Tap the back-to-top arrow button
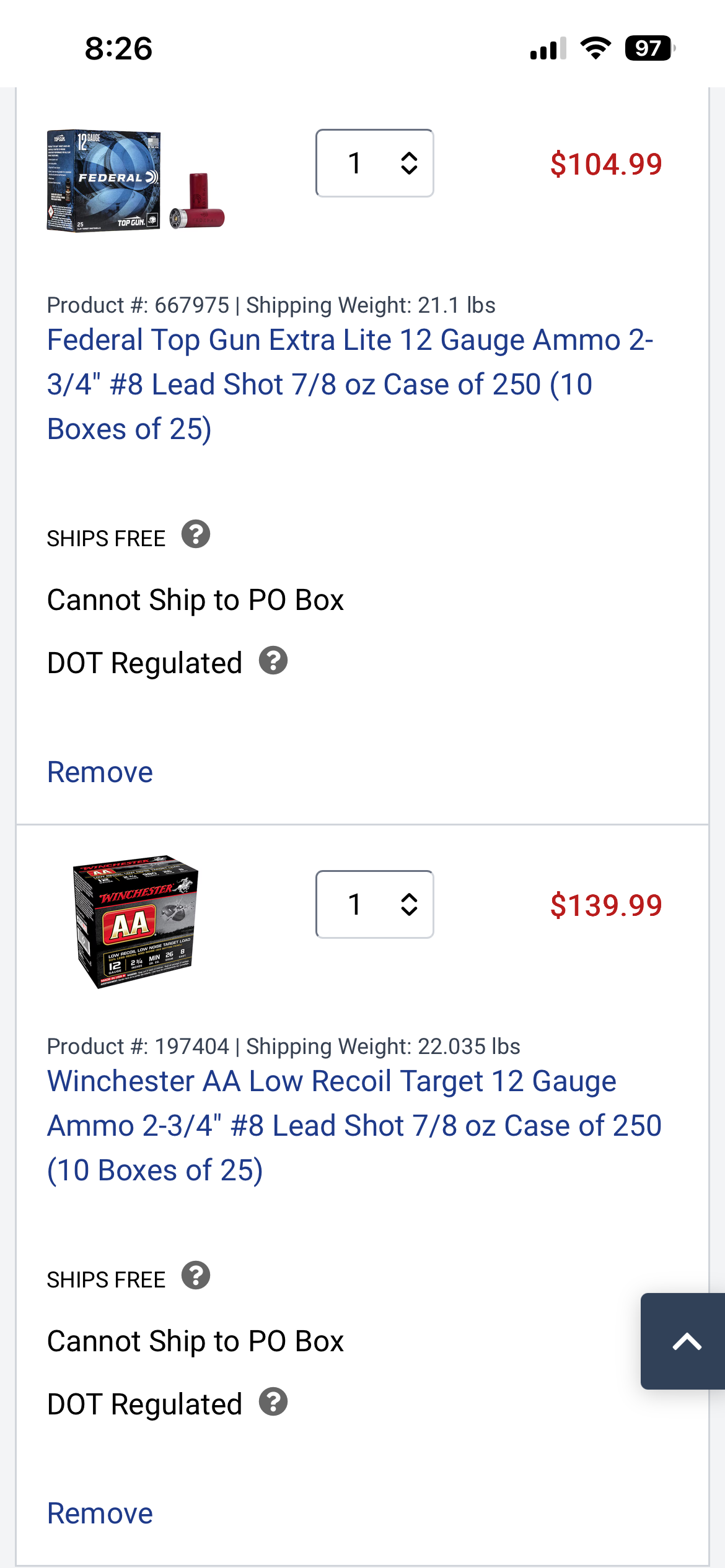 685,1341
